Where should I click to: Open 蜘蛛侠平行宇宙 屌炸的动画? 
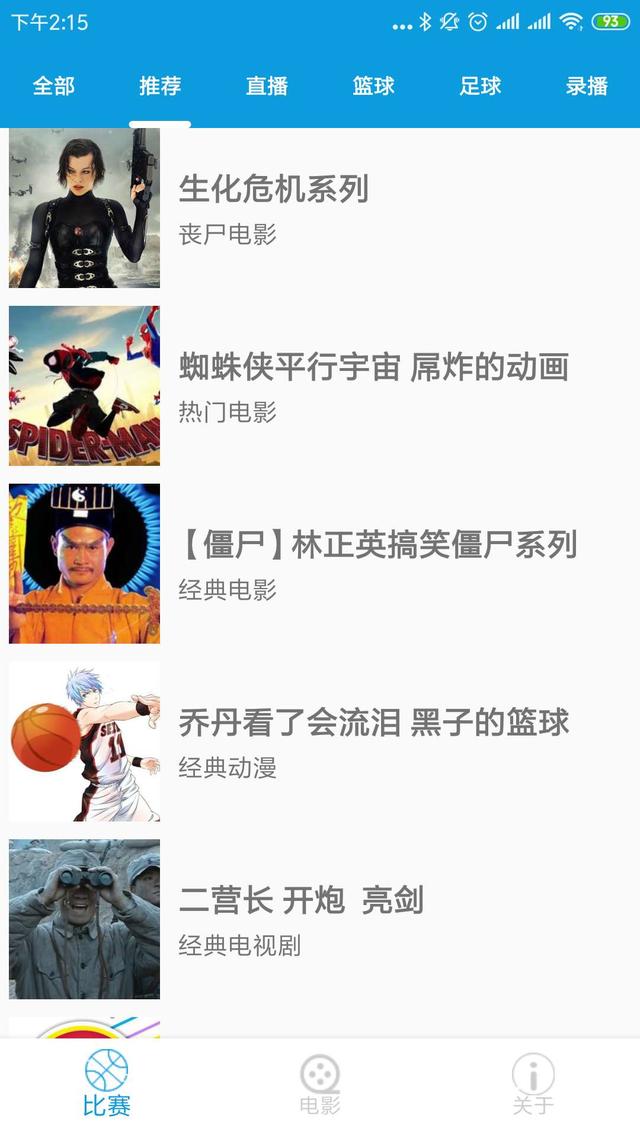pyautogui.click(x=320, y=385)
